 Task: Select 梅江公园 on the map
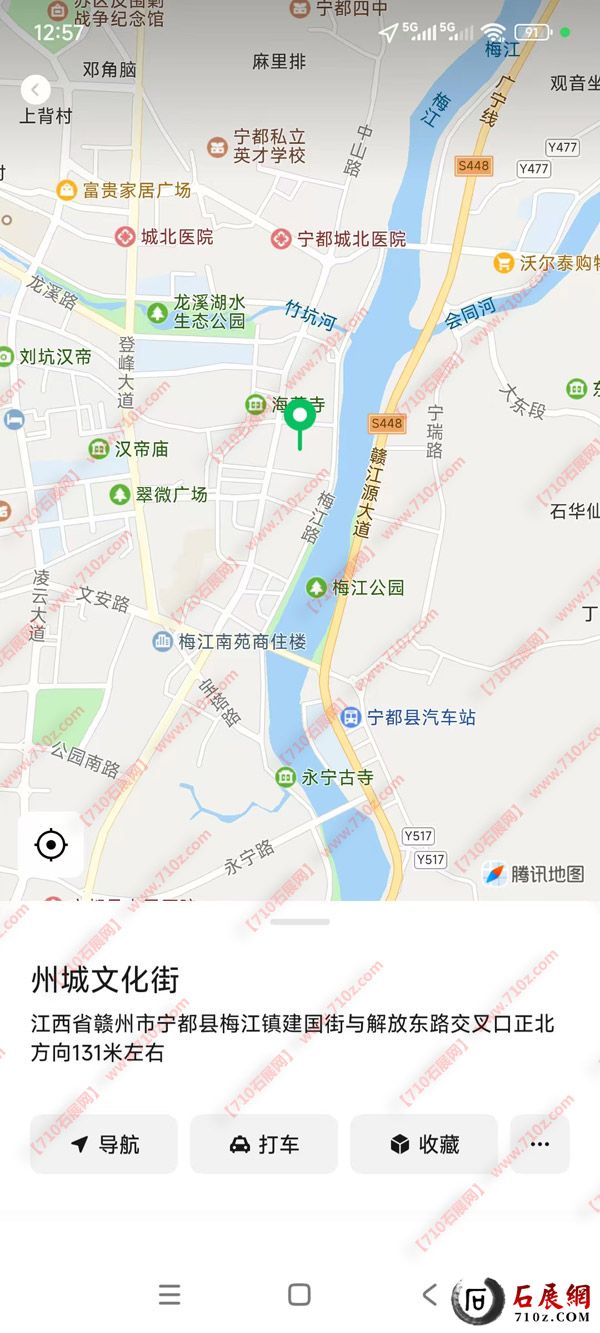point(317,587)
